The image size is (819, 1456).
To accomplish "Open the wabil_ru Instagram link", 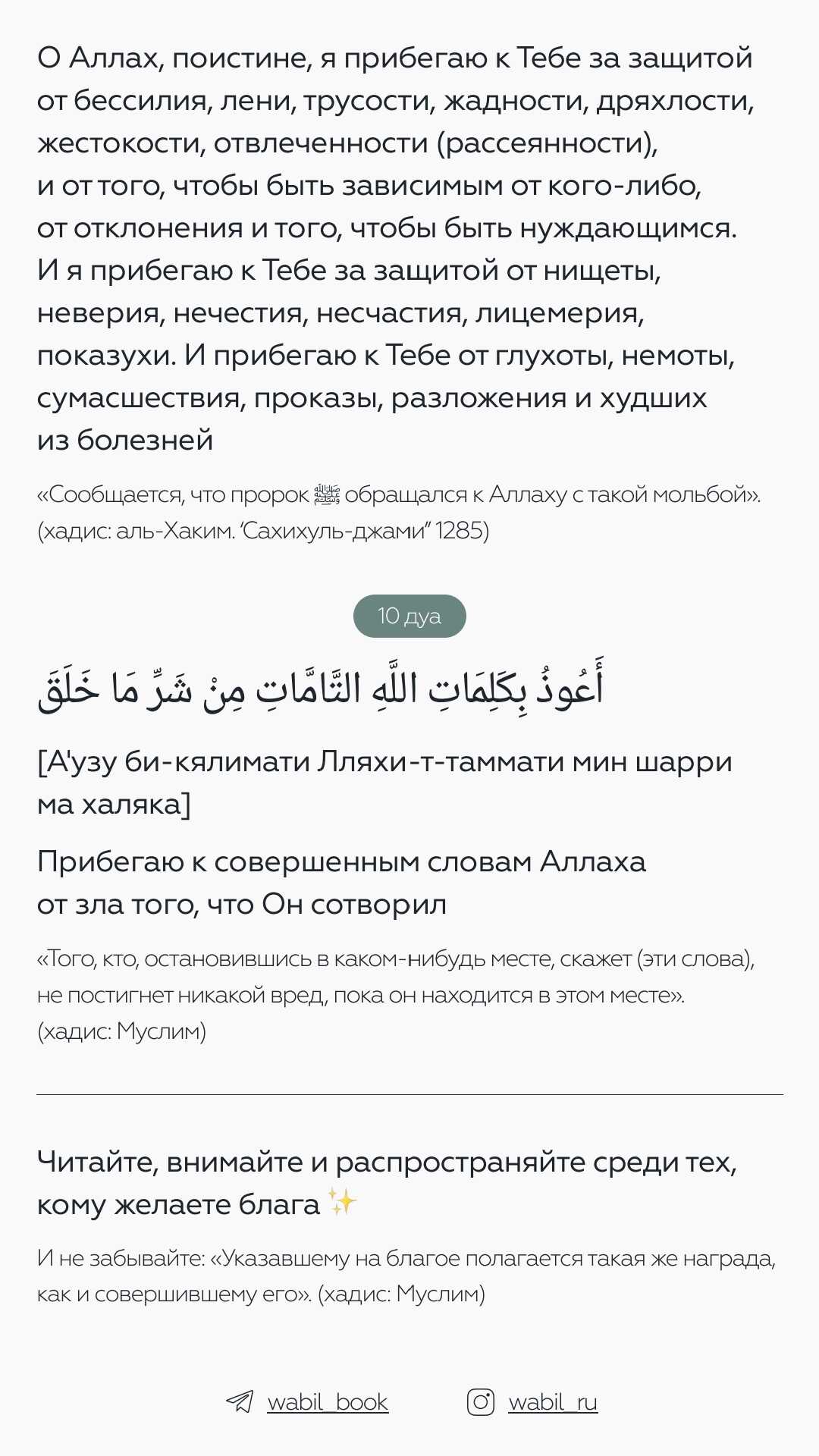I will [552, 1402].
